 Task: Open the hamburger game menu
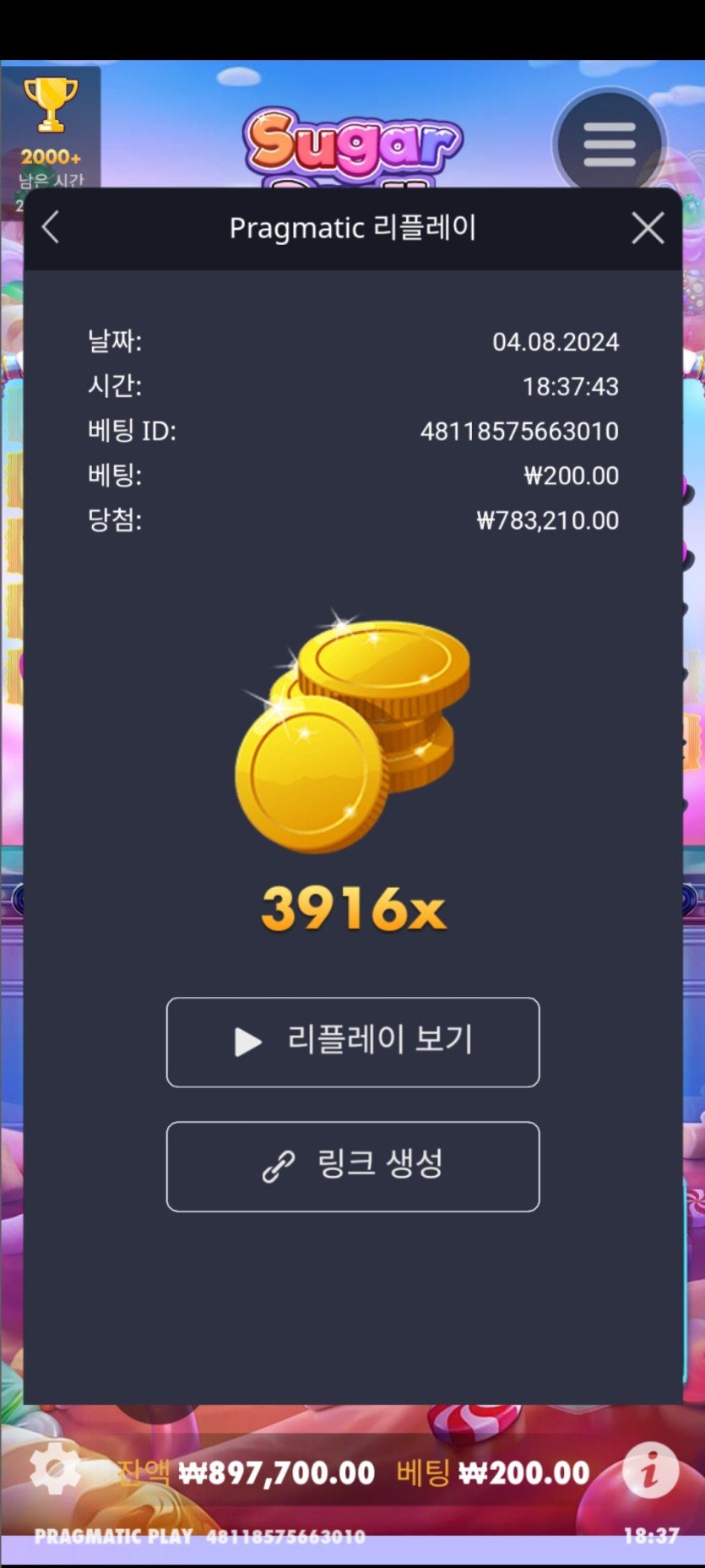[610, 144]
